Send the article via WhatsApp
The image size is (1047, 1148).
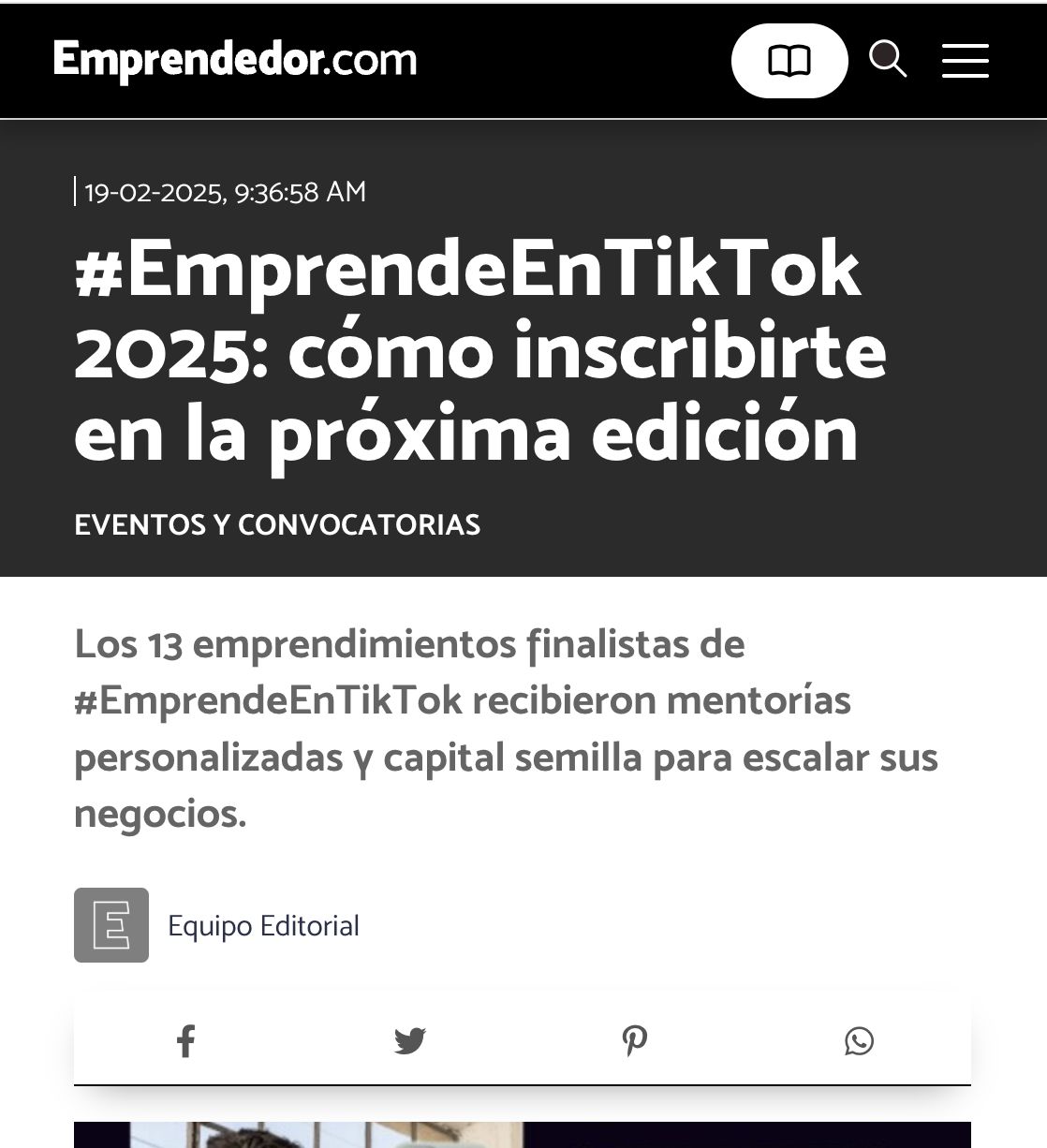859,1040
